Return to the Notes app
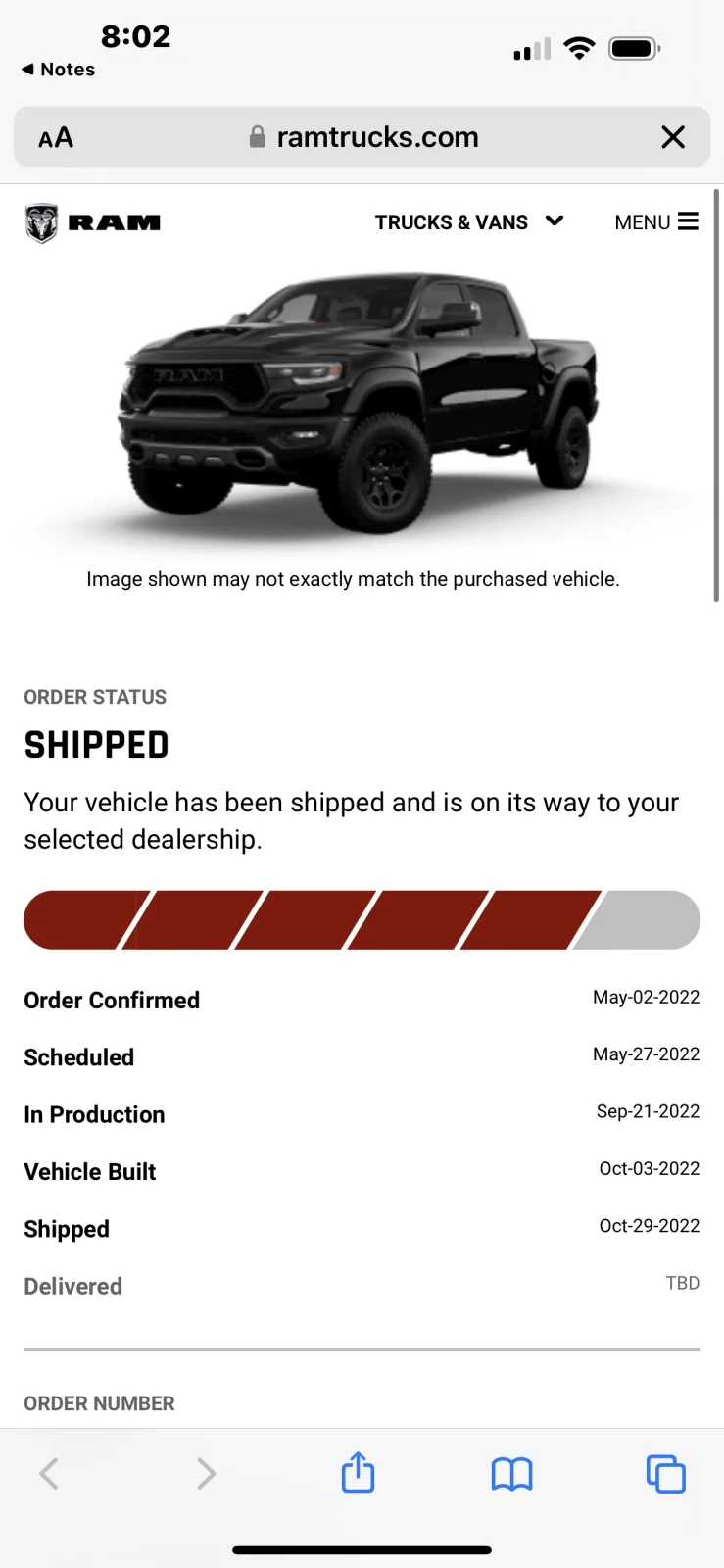The height and width of the screenshot is (1568, 724). coord(58,70)
